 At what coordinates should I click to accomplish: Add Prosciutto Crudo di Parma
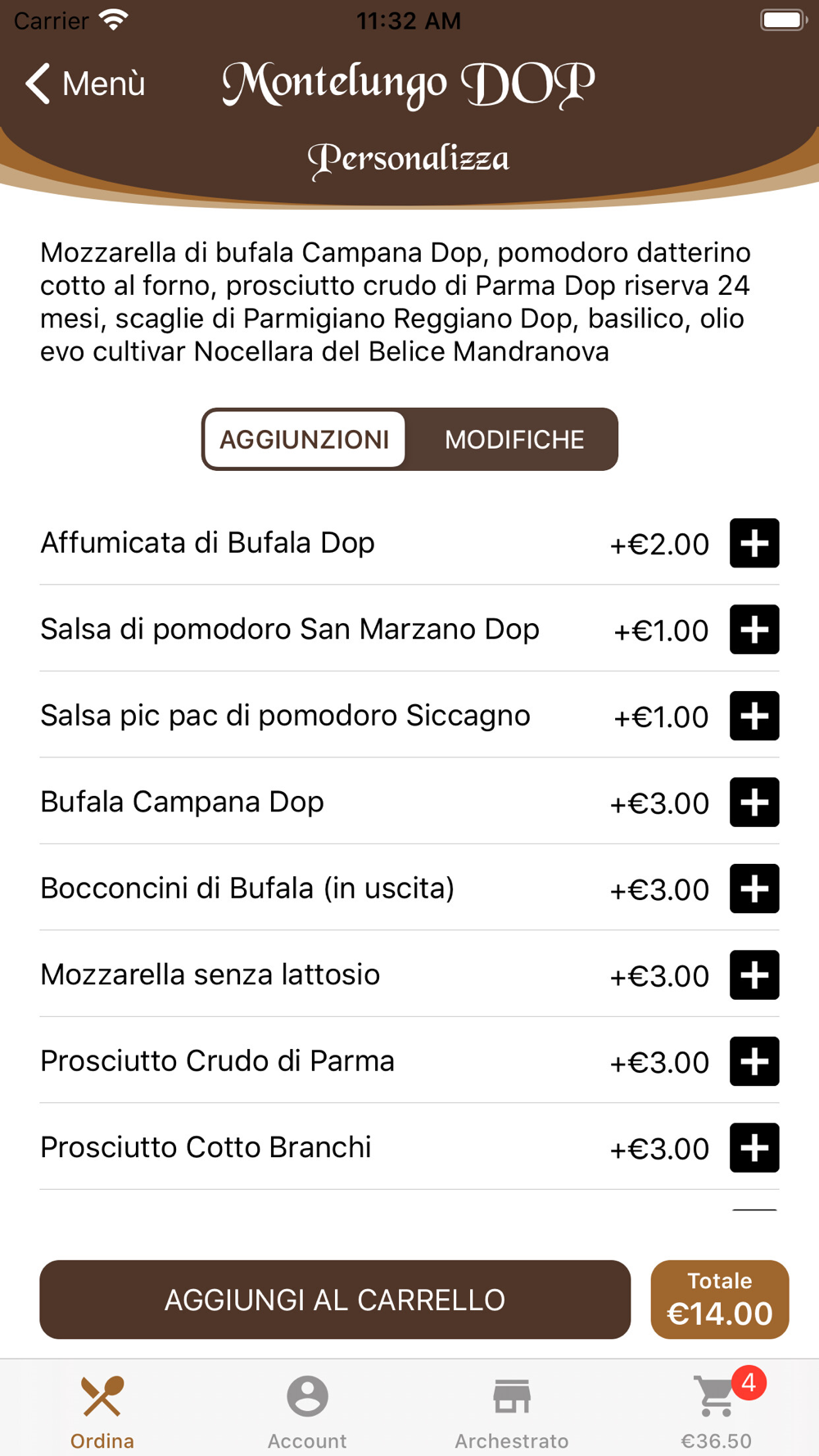point(754,1061)
